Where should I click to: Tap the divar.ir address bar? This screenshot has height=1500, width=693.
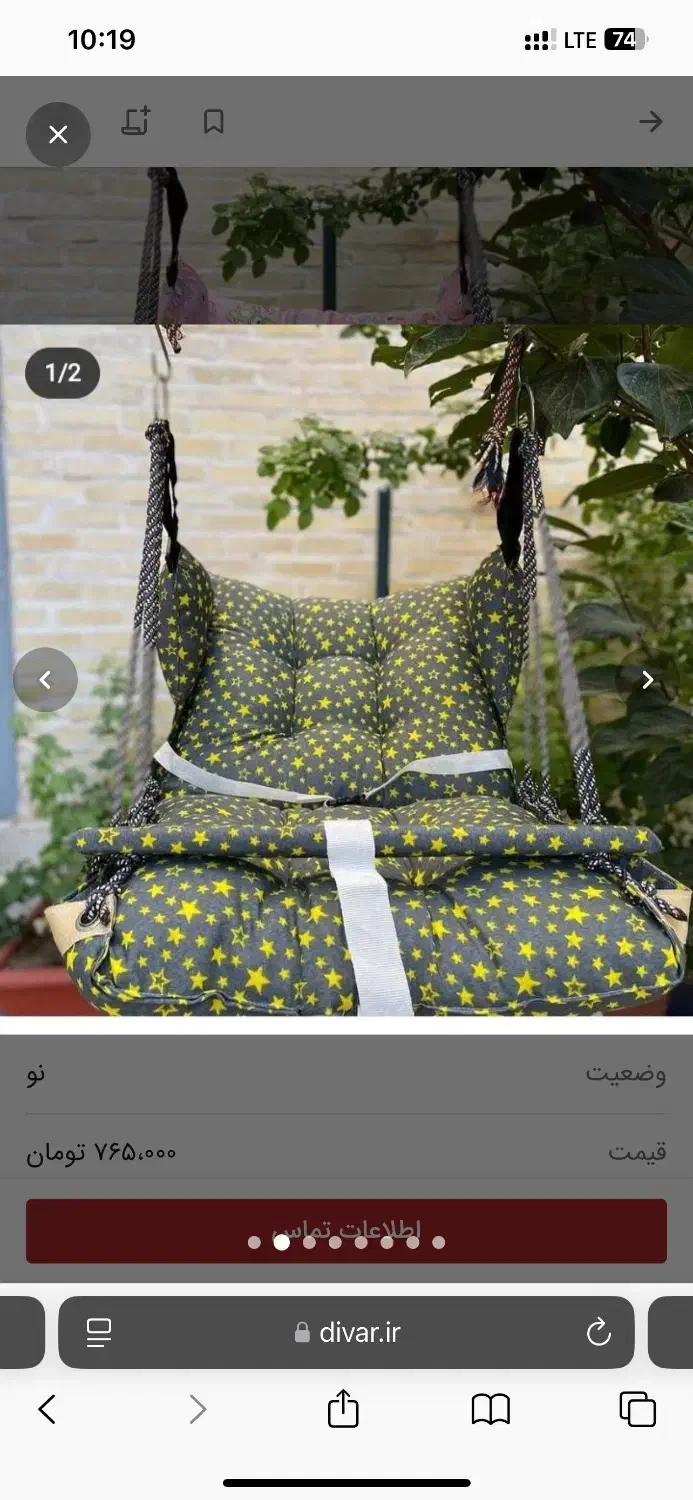tap(348, 1332)
